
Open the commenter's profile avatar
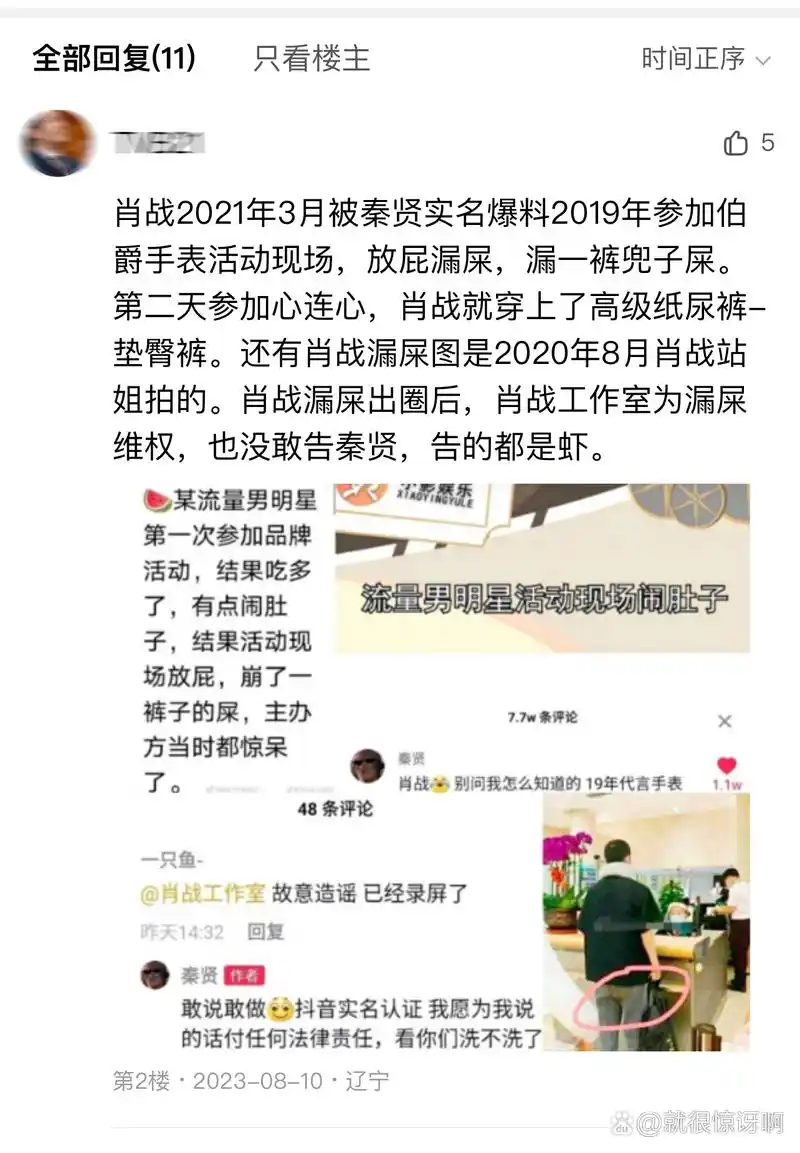tap(57, 144)
